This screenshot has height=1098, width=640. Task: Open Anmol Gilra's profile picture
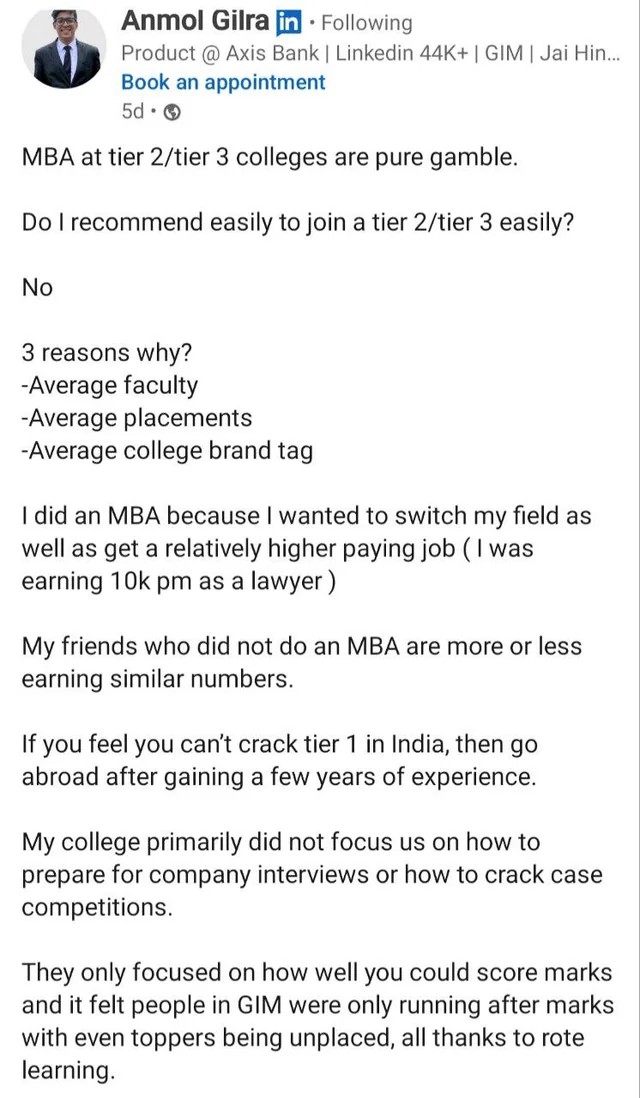[65, 48]
